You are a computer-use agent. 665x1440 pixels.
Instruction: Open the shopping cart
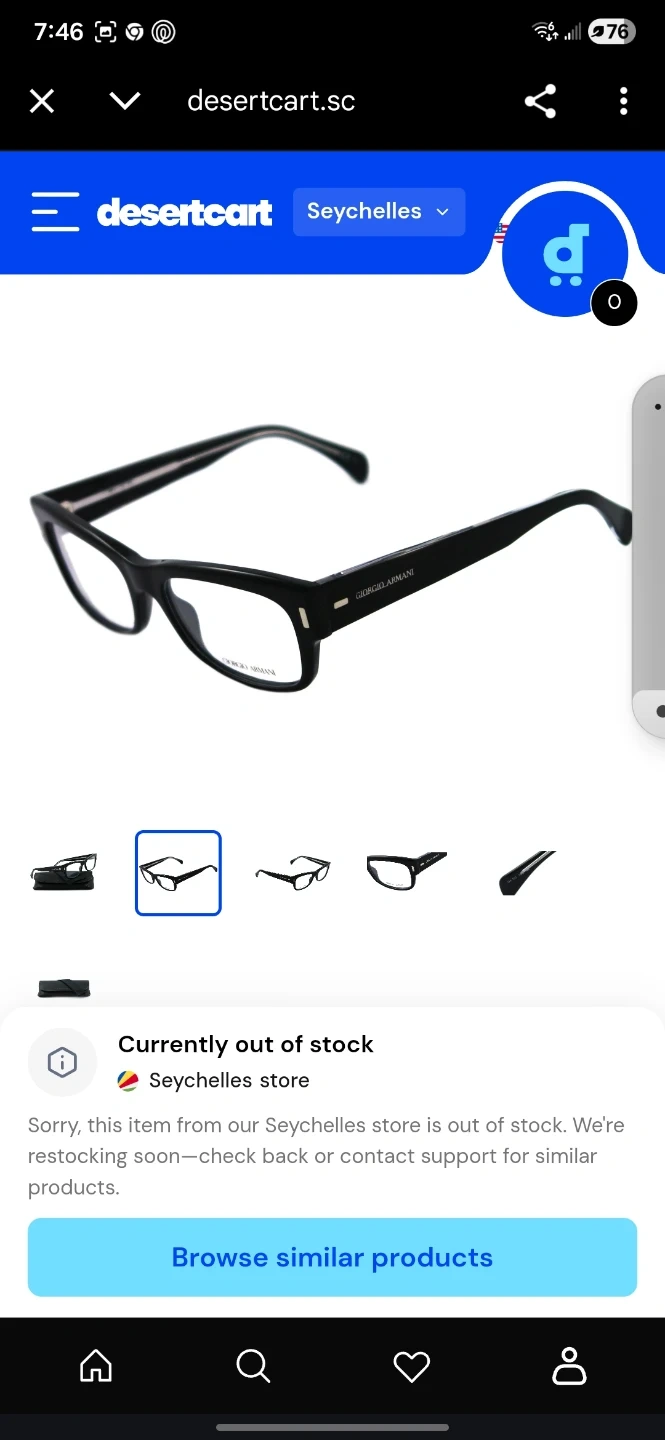click(x=566, y=254)
